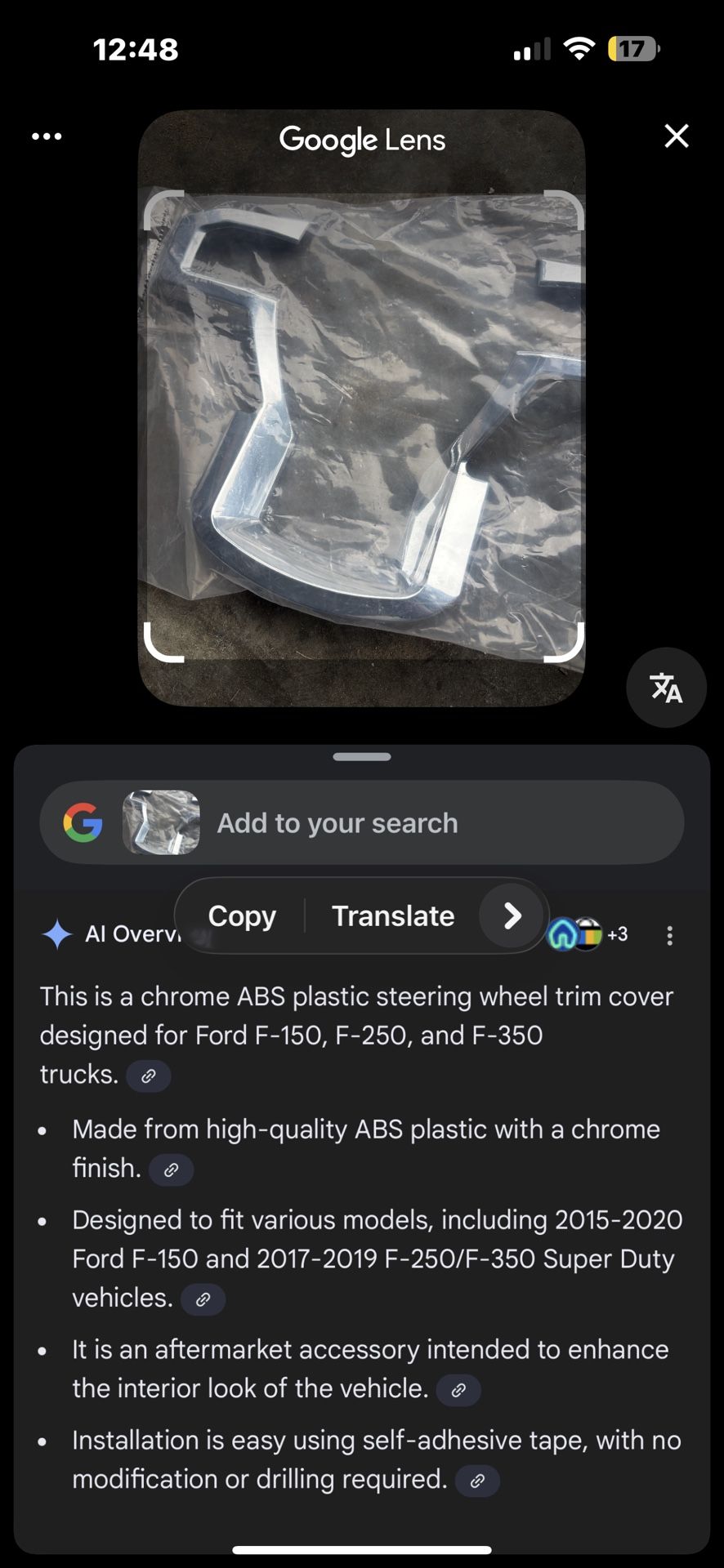Open the three-dot menu beside Google Lens

tap(47, 136)
